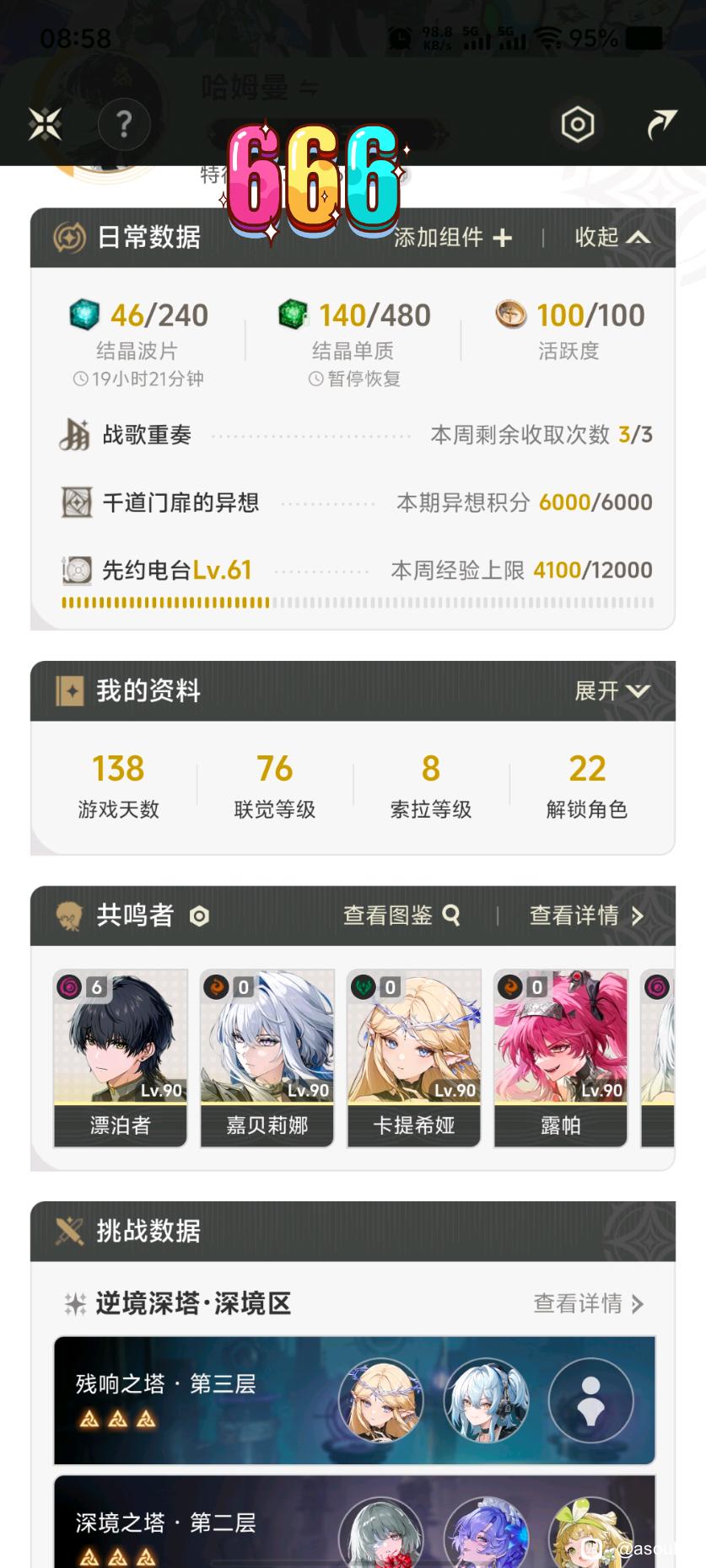Image resolution: width=706 pixels, height=1568 pixels.
Task: Tap the settings icon beside 共鸣者
Action: click(x=199, y=916)
